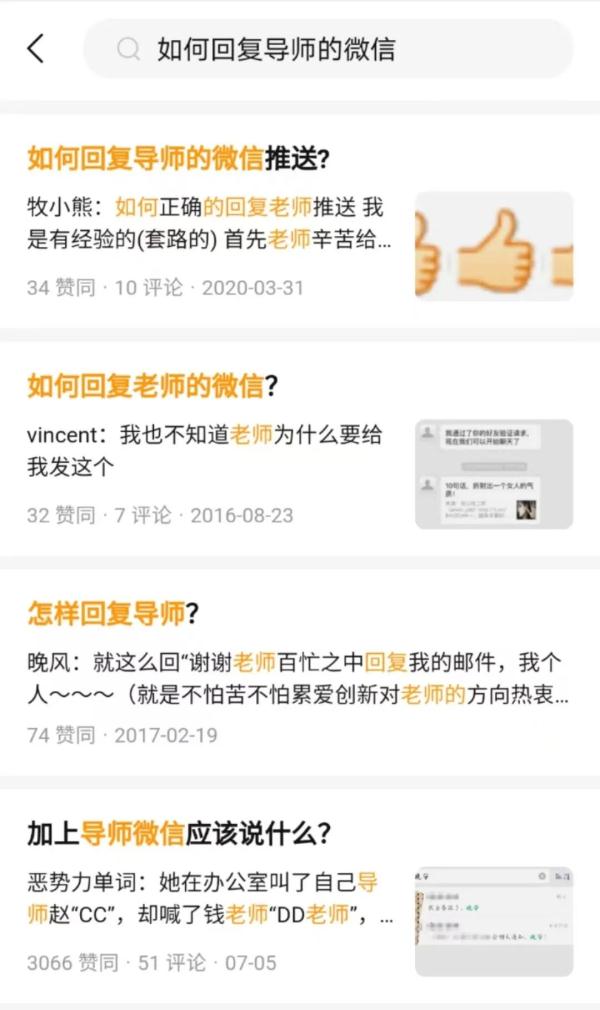
Task: Go back using the arrow icon
Action: click(36, 48)
